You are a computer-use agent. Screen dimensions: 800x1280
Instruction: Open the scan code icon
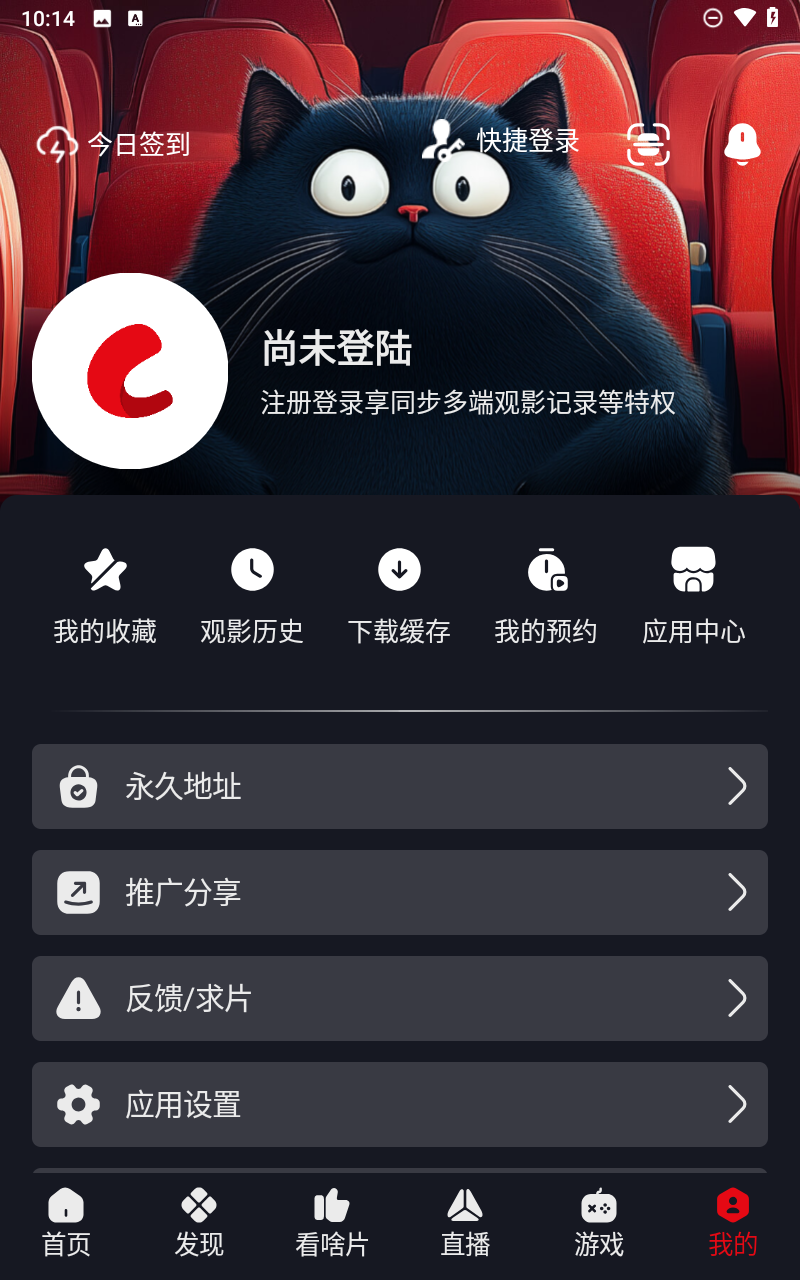tap(648, 145)
